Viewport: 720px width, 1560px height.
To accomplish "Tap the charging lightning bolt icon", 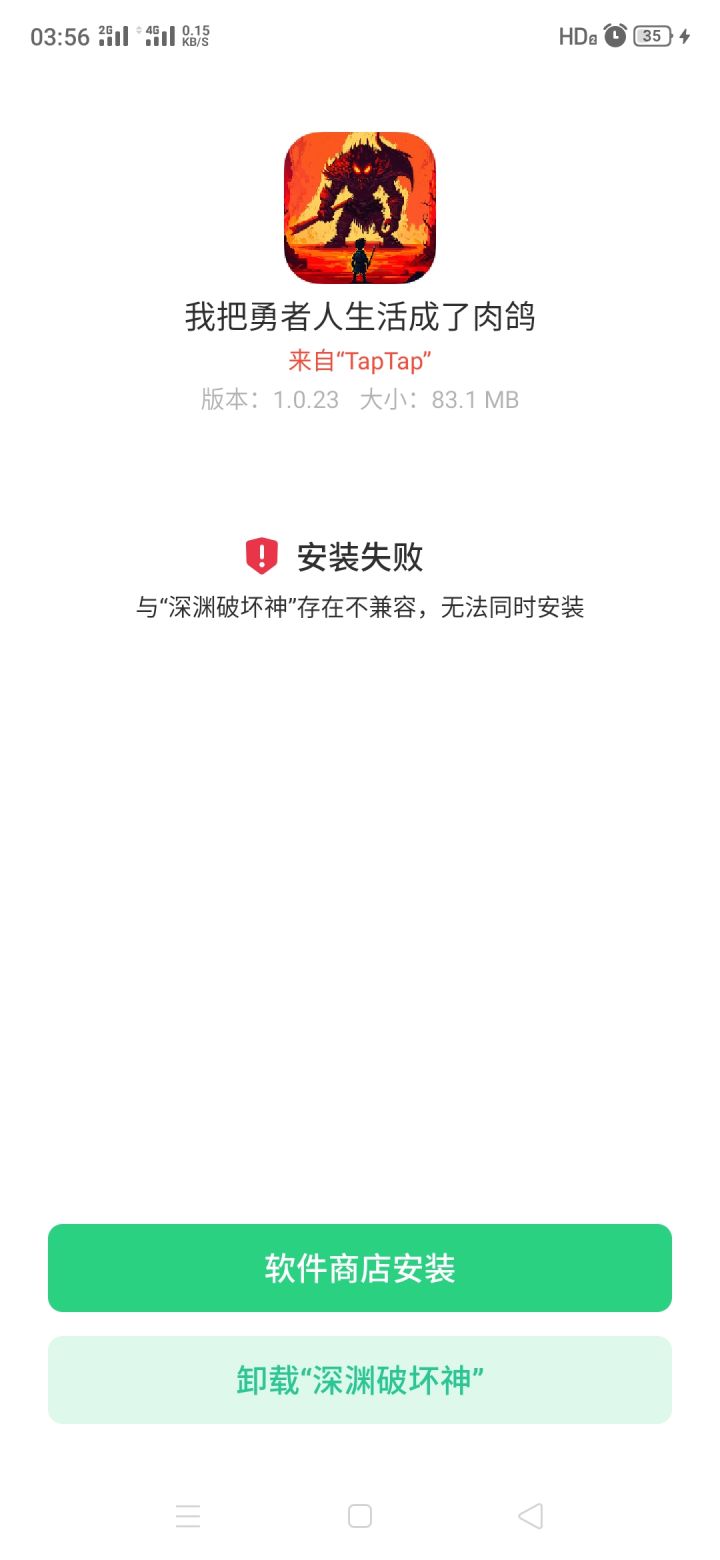I will click(684, 36).
